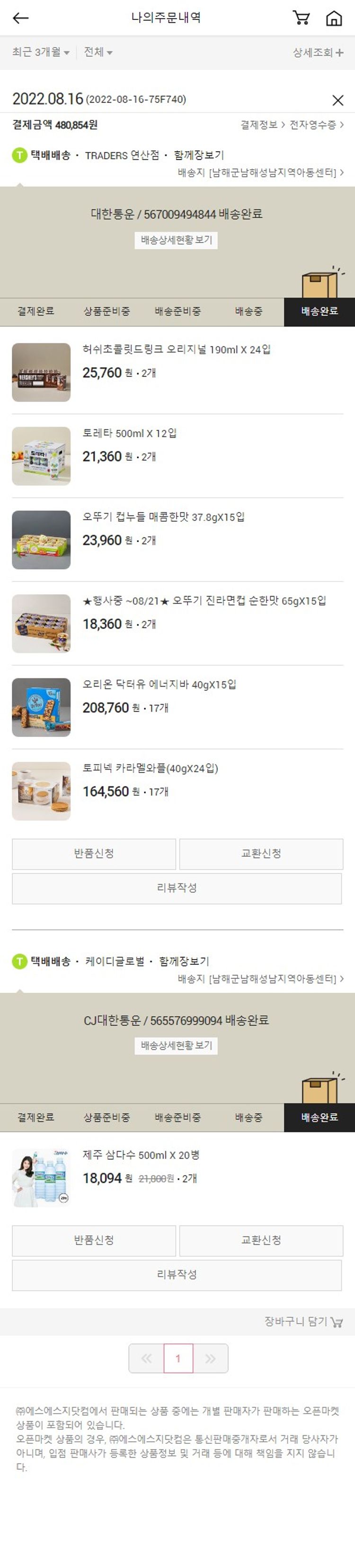
Task: Tap 장바구니 담기 to add to cart
Action: 303,1322
